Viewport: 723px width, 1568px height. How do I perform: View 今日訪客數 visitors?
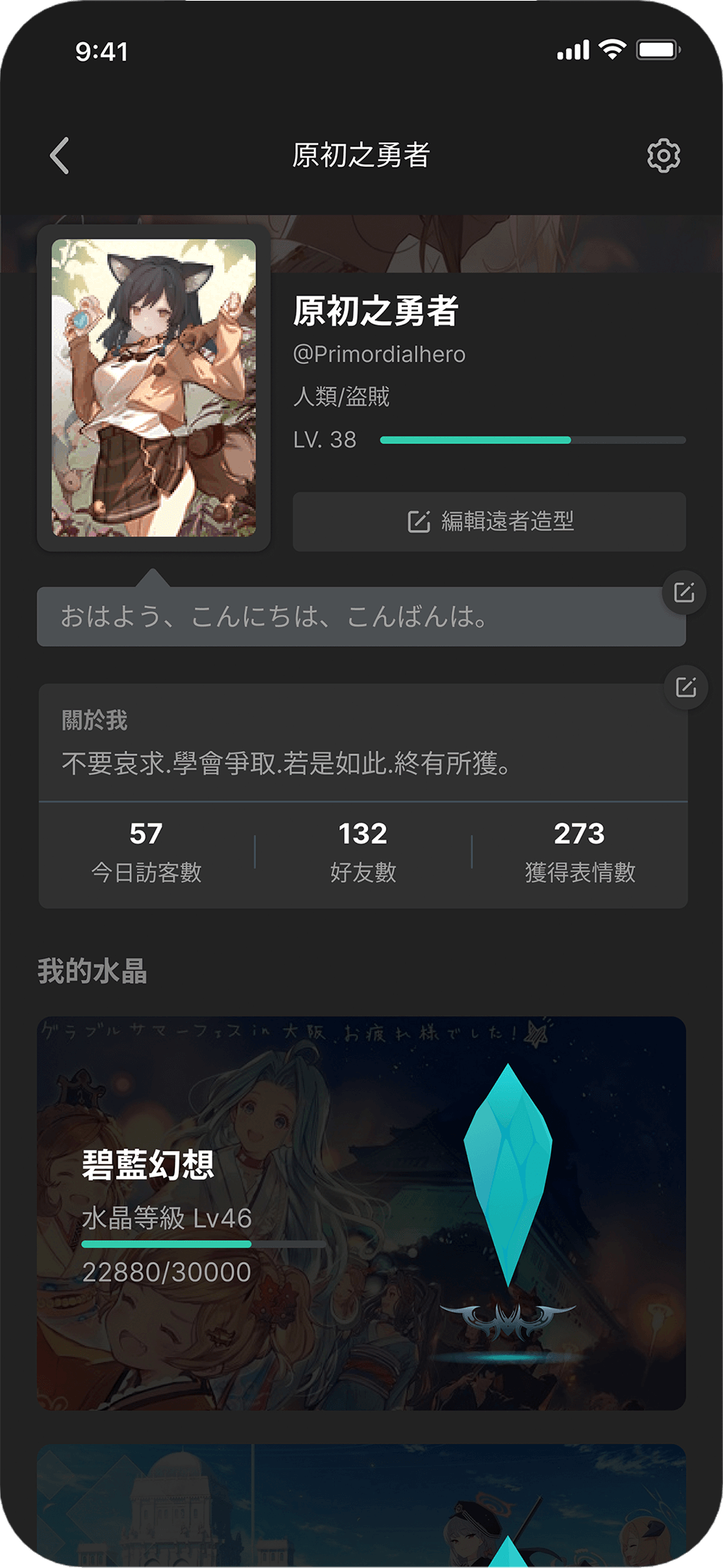[146, 852]
